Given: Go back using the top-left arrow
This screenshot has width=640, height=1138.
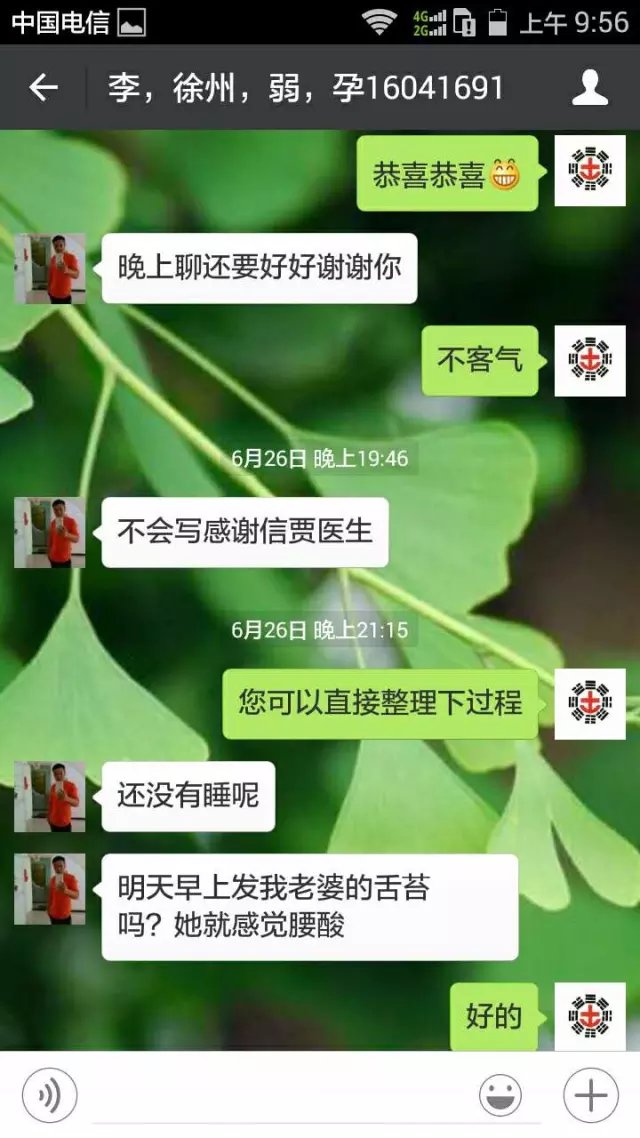Looking at the screenshot, I should pyautogui.click(x=43, y=88).
